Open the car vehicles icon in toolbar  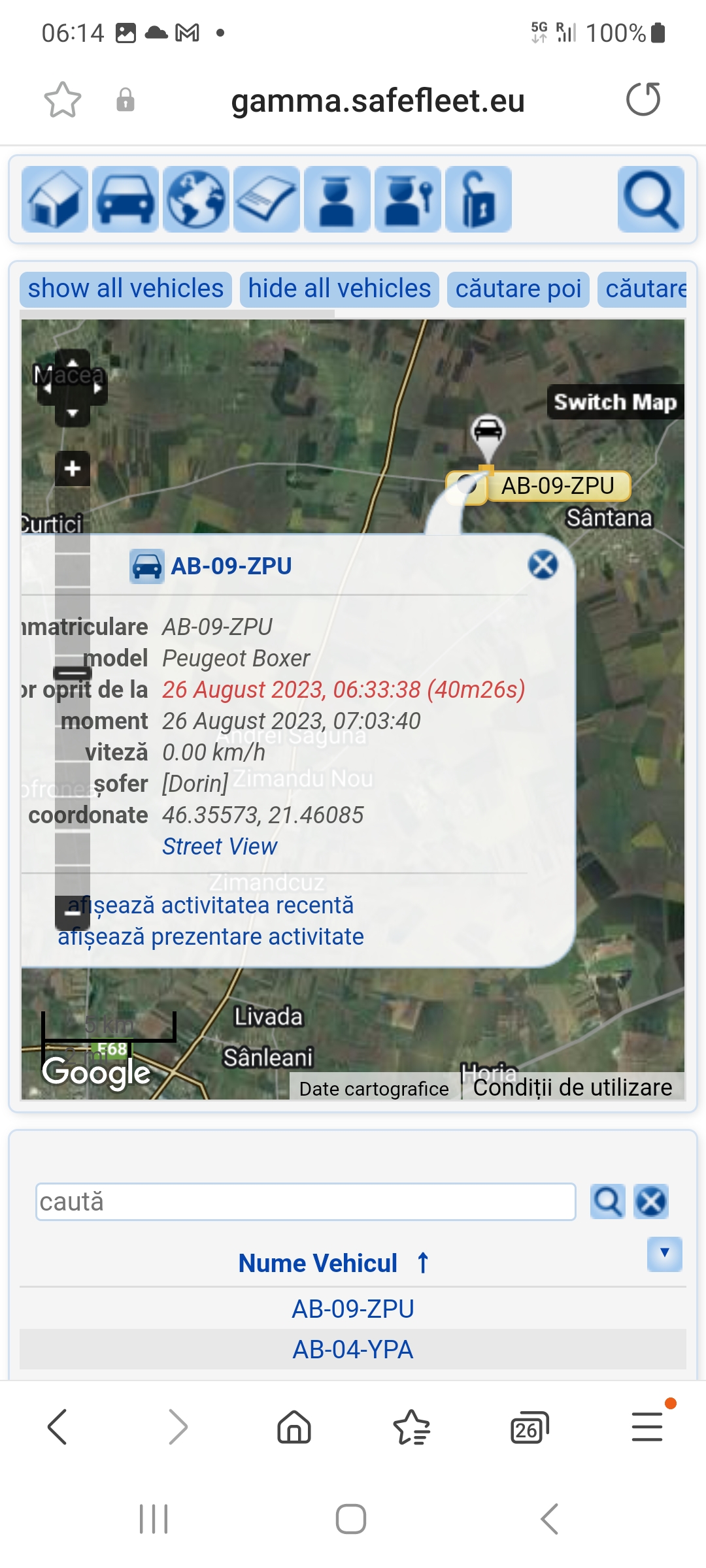pos(126,199)
